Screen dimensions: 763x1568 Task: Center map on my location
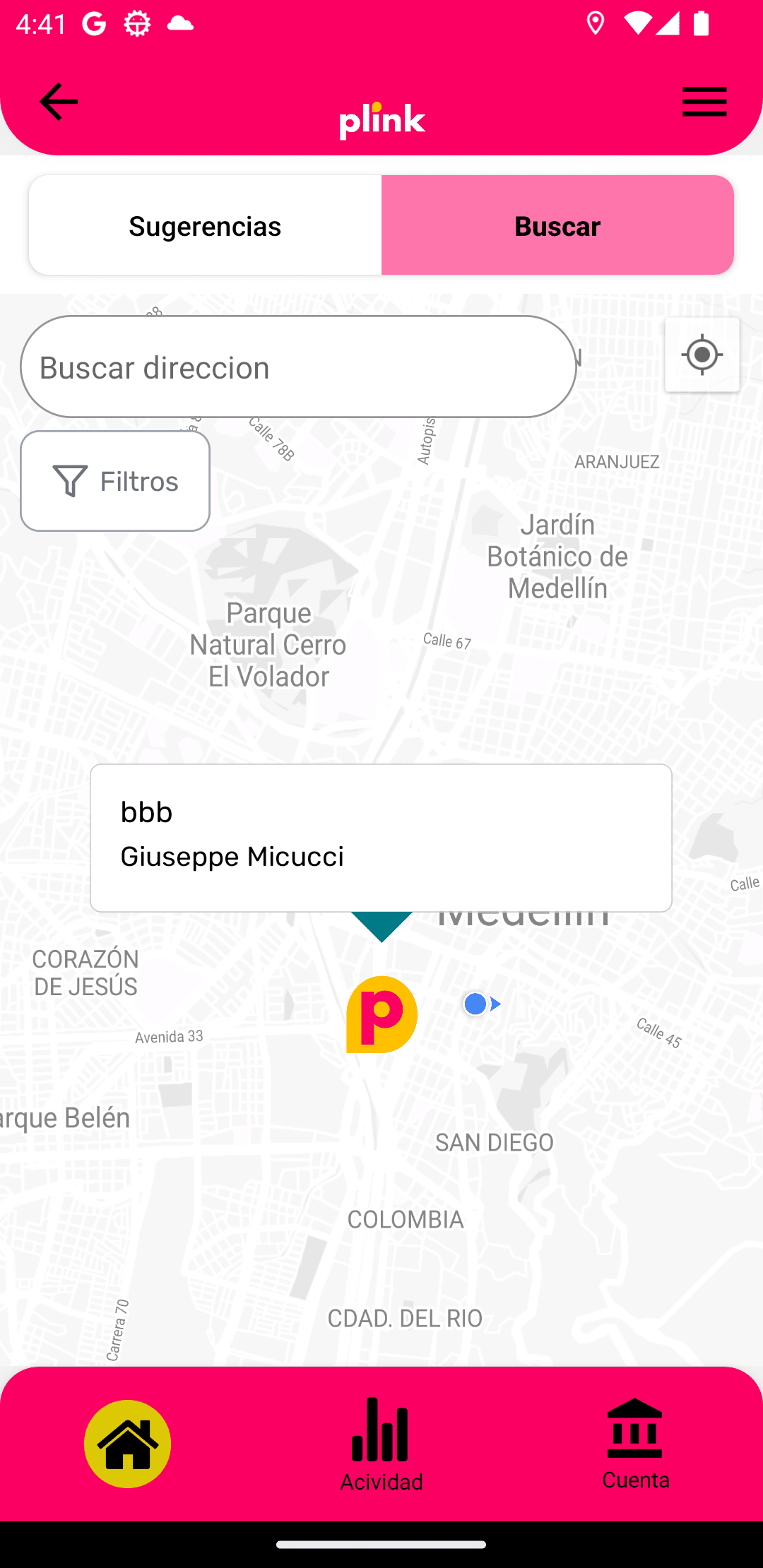(702, 355)
